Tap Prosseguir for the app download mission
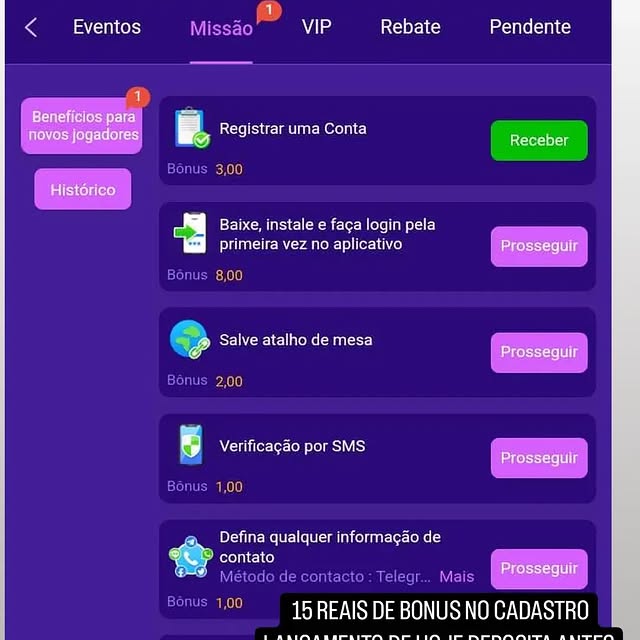This screenshot has width=640, height=640. [539, 247]
